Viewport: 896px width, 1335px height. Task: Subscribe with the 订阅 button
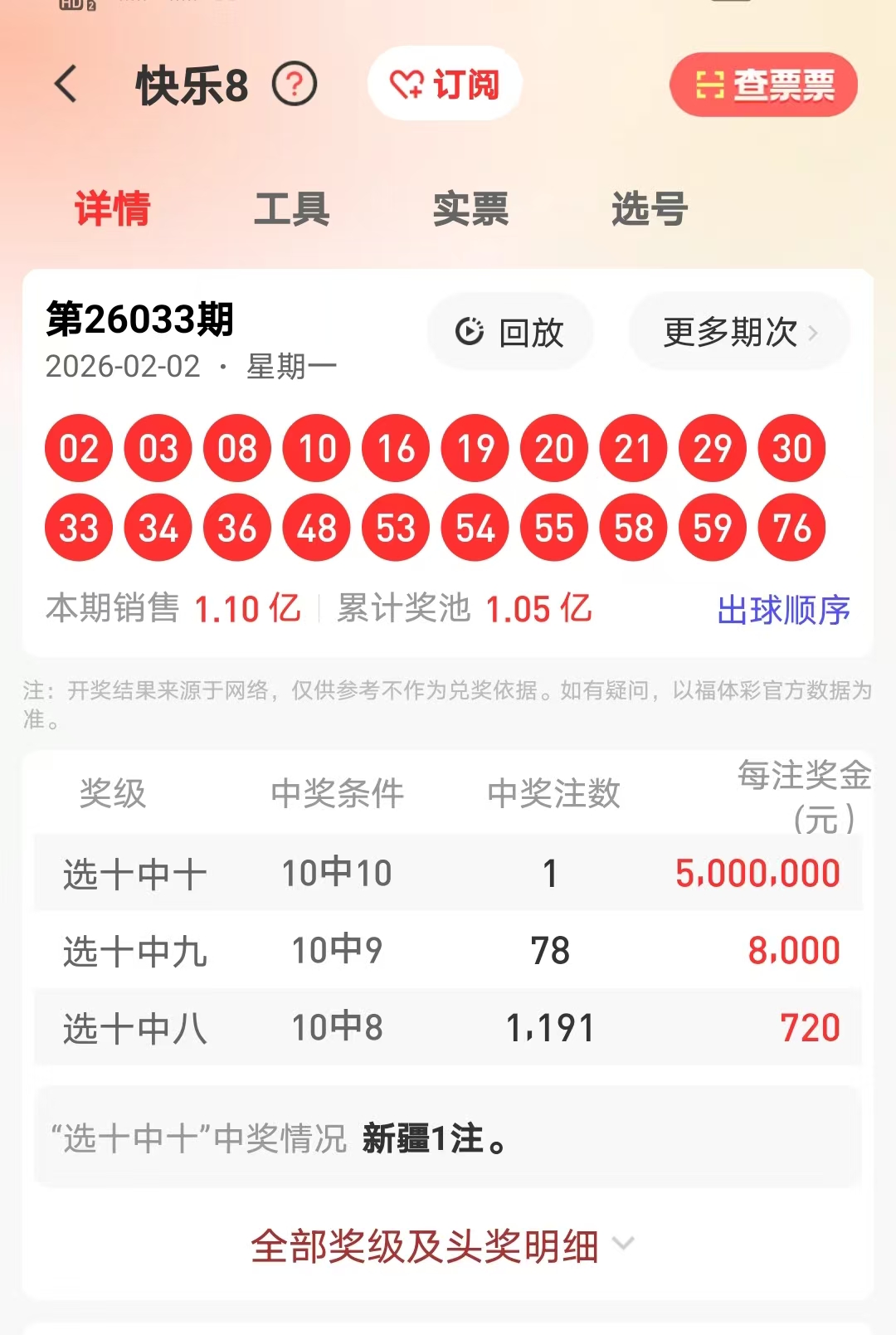click(x=445, y=84)
